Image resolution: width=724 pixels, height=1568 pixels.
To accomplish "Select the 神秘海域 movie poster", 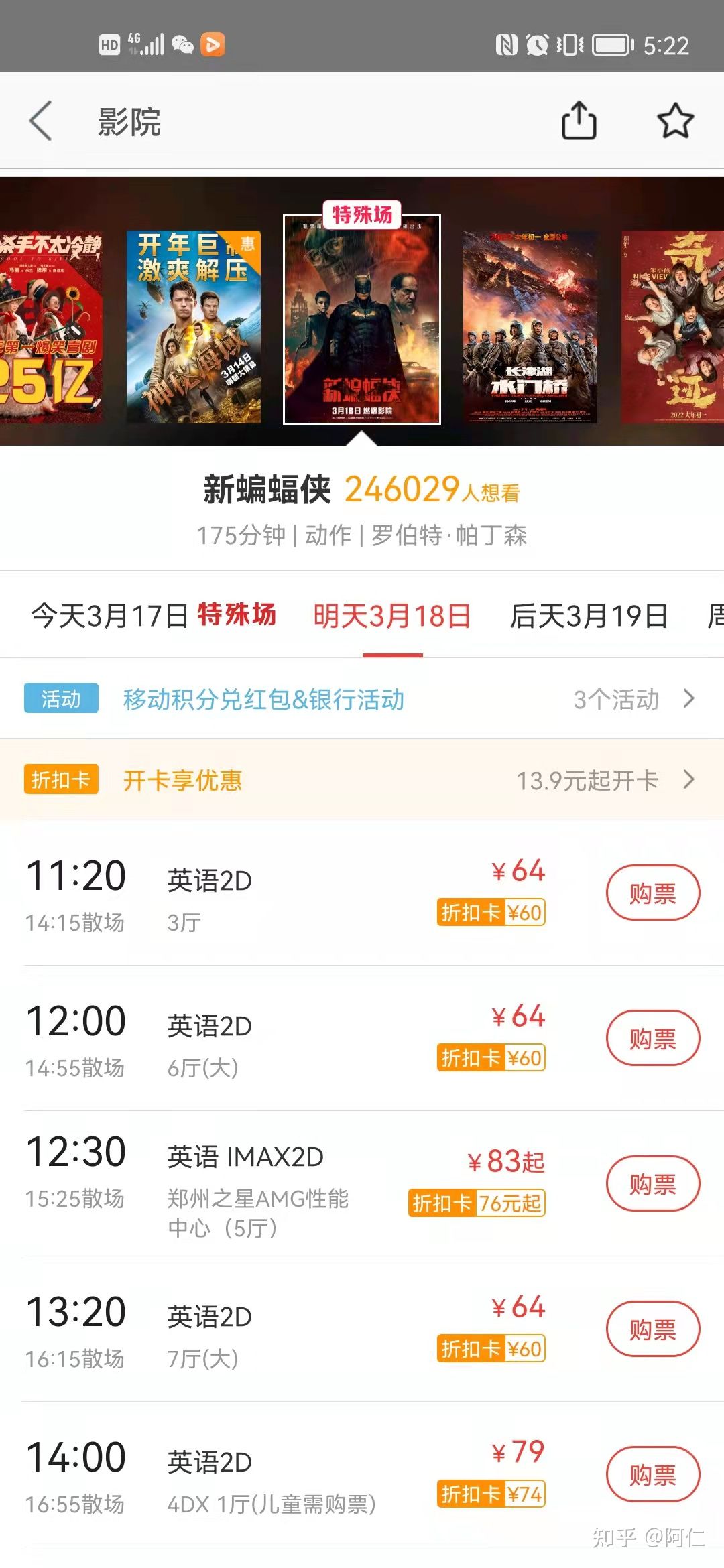I will pyautogui.click(x=194, y=326).
